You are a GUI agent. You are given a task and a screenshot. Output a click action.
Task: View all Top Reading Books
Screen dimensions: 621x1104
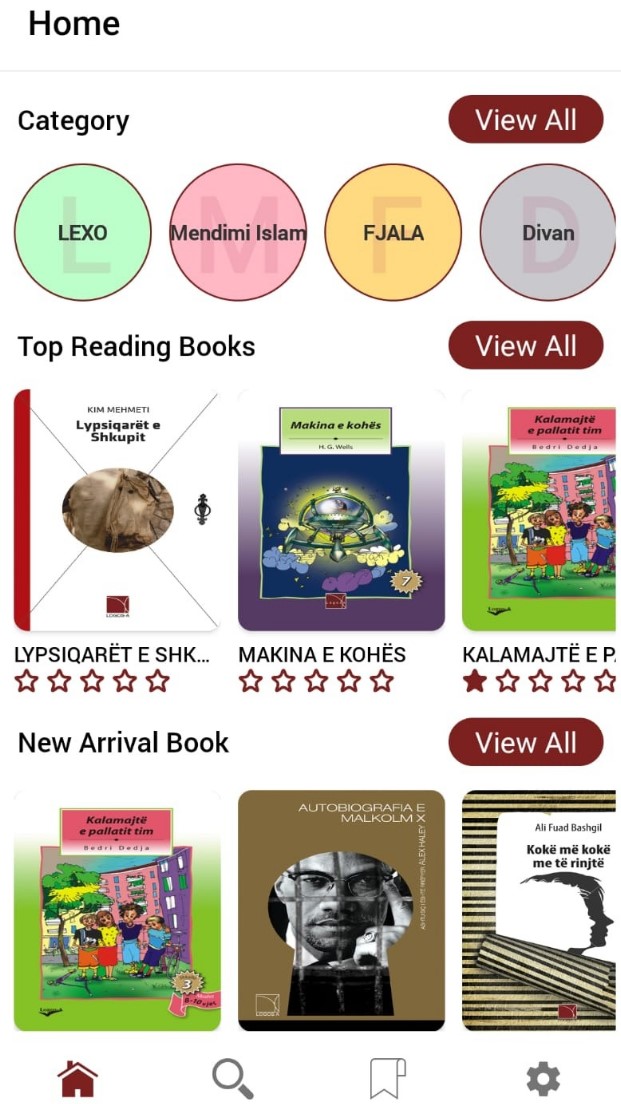pyautogui.click(x=525, y=346)
